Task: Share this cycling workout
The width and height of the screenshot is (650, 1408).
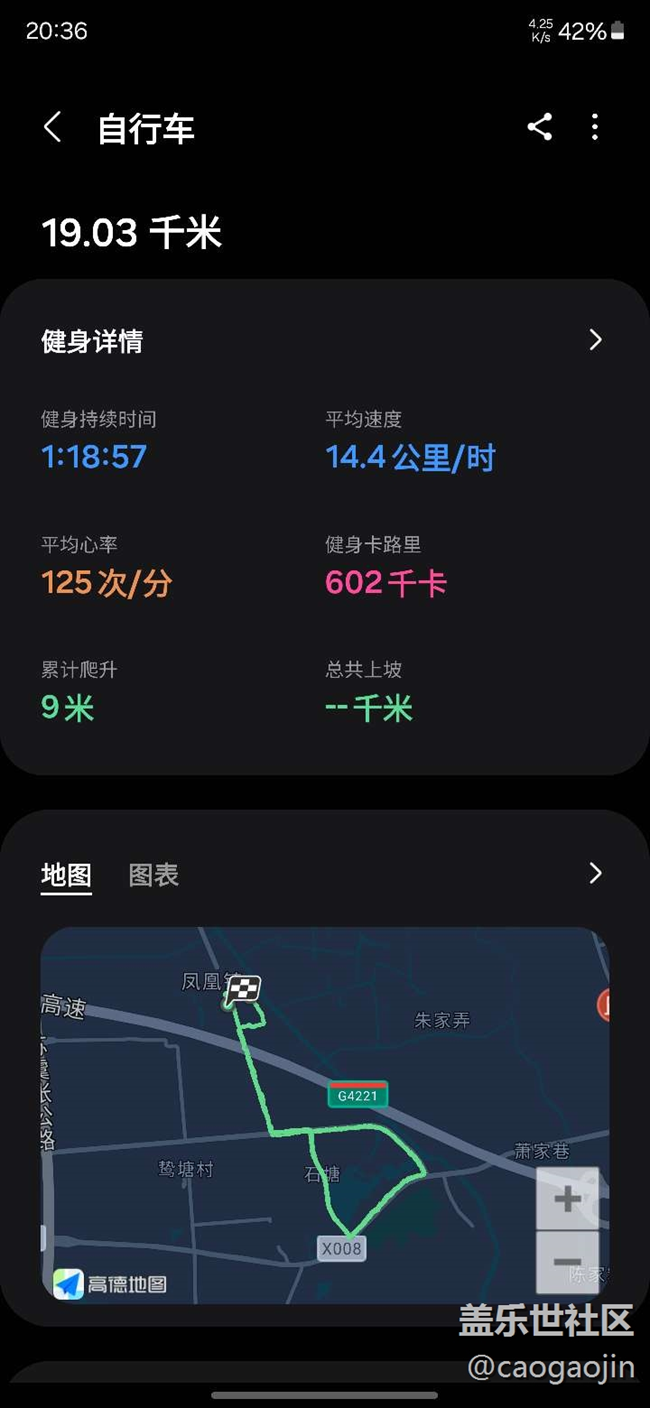Action: click(539, 127)
